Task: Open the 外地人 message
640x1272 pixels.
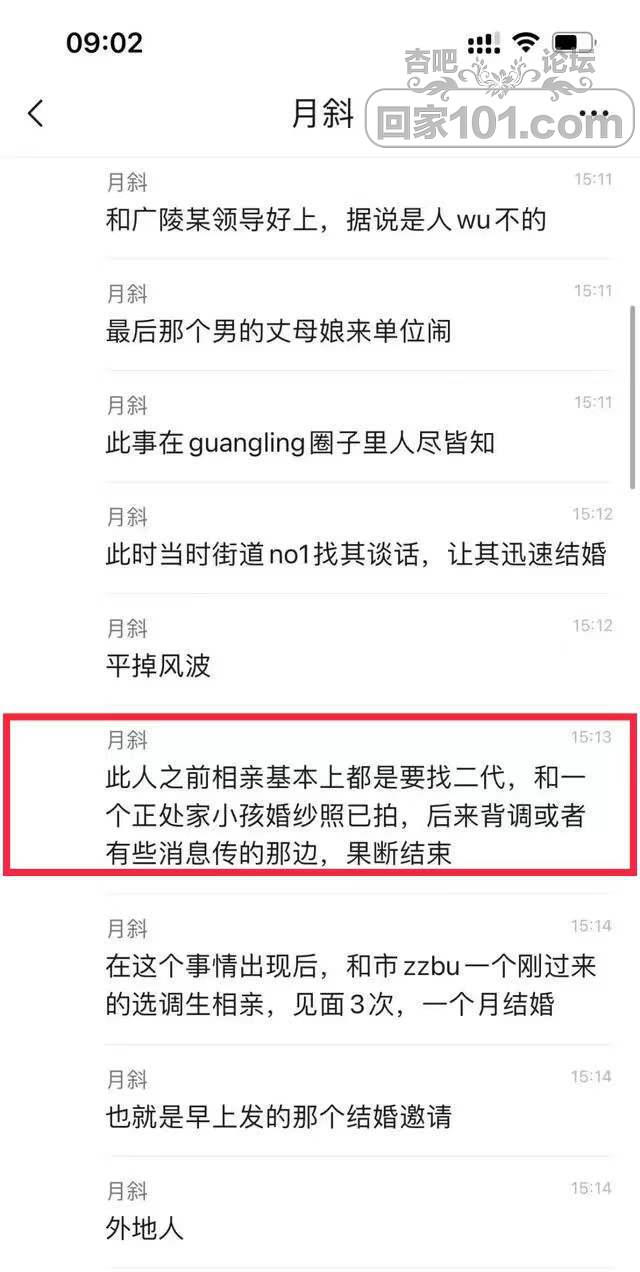Action: click(x=145, y=1227)
